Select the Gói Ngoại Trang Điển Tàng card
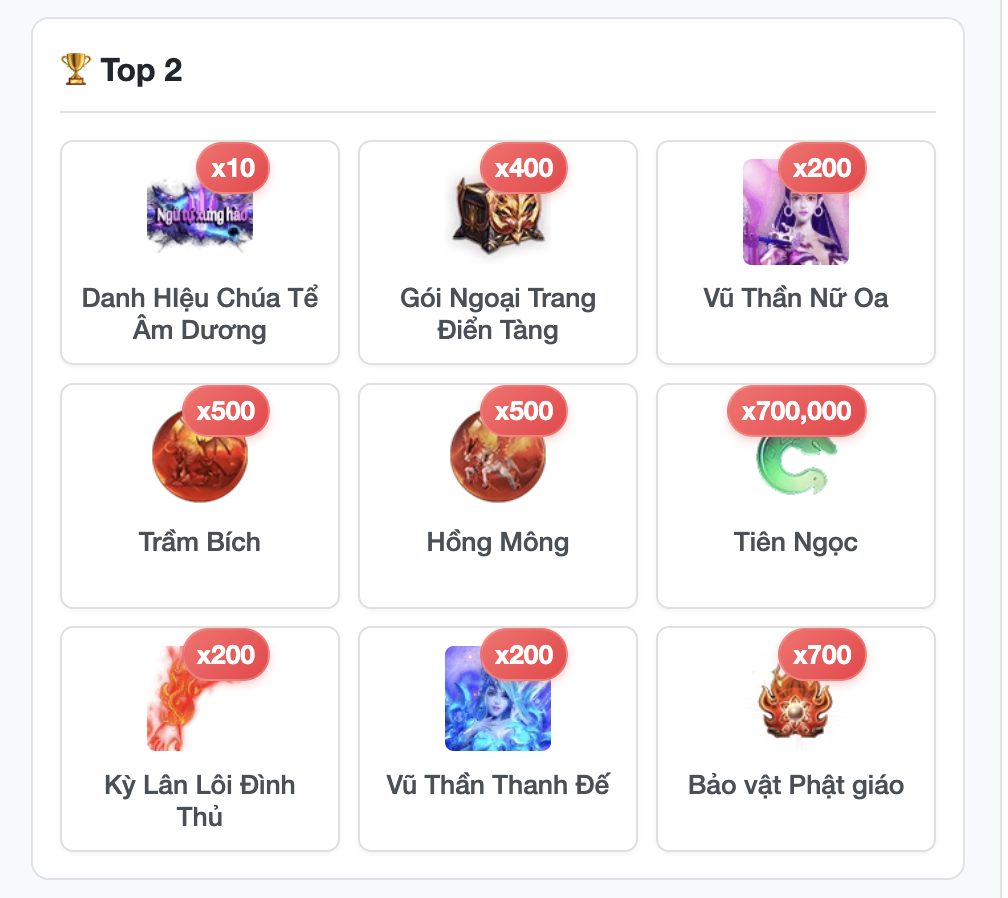1008x898 pixels. [x=498, y=253]
